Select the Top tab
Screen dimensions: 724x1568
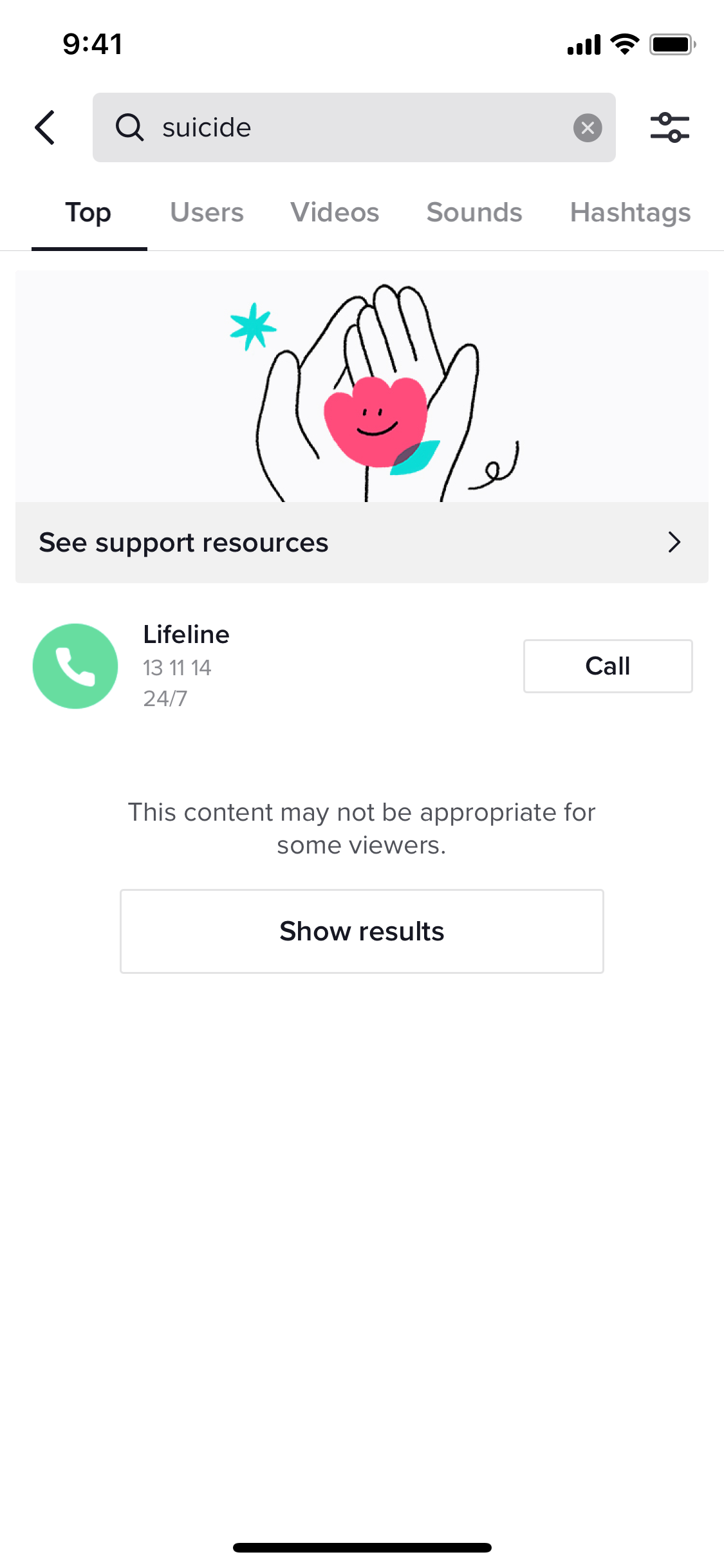[x=89, y=212]
